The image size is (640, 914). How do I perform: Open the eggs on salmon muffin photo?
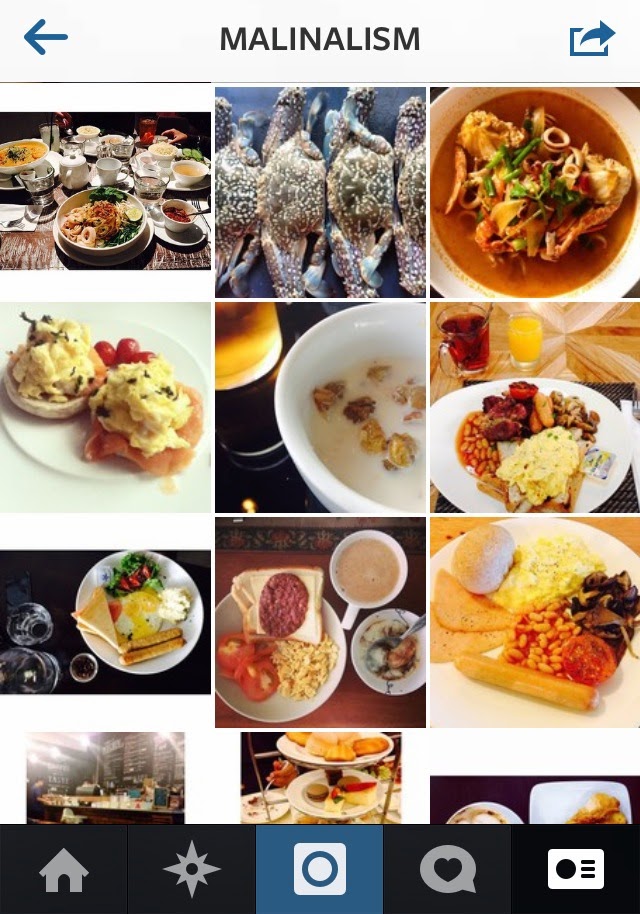[105, 407]
